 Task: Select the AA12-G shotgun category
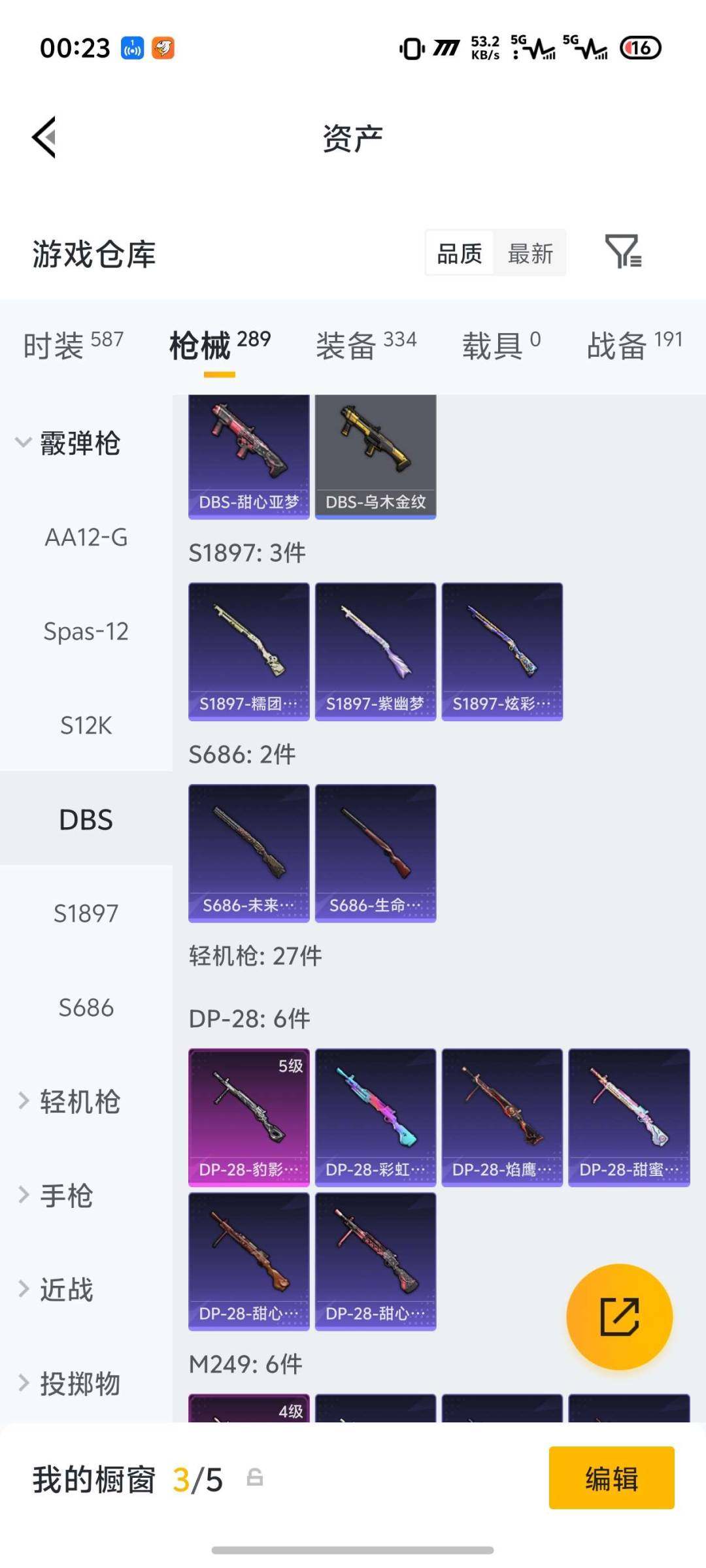pos(86,536)
